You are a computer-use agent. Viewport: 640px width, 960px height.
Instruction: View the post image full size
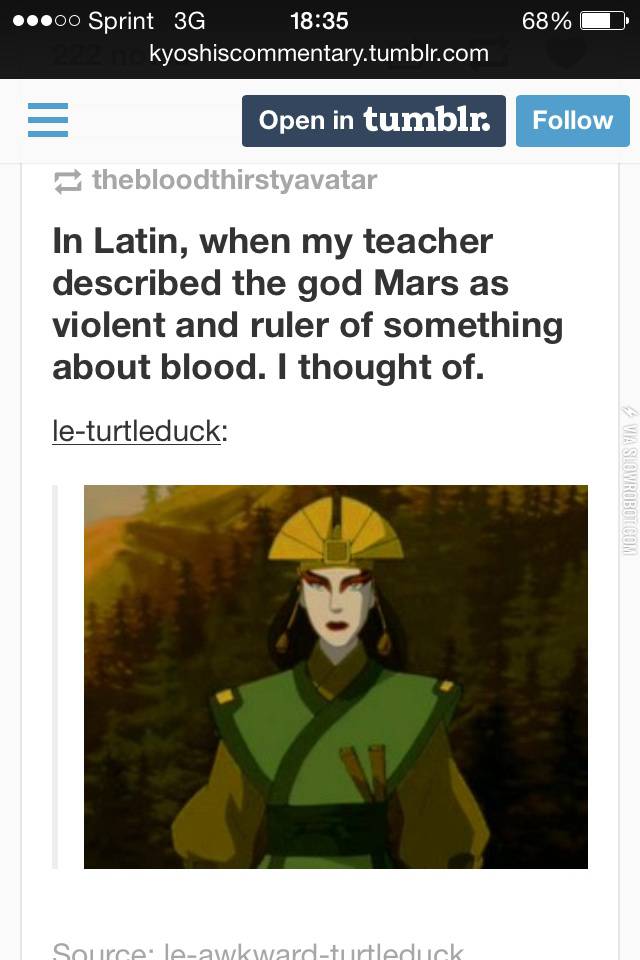pyautogui.click(x=335, y=676)
